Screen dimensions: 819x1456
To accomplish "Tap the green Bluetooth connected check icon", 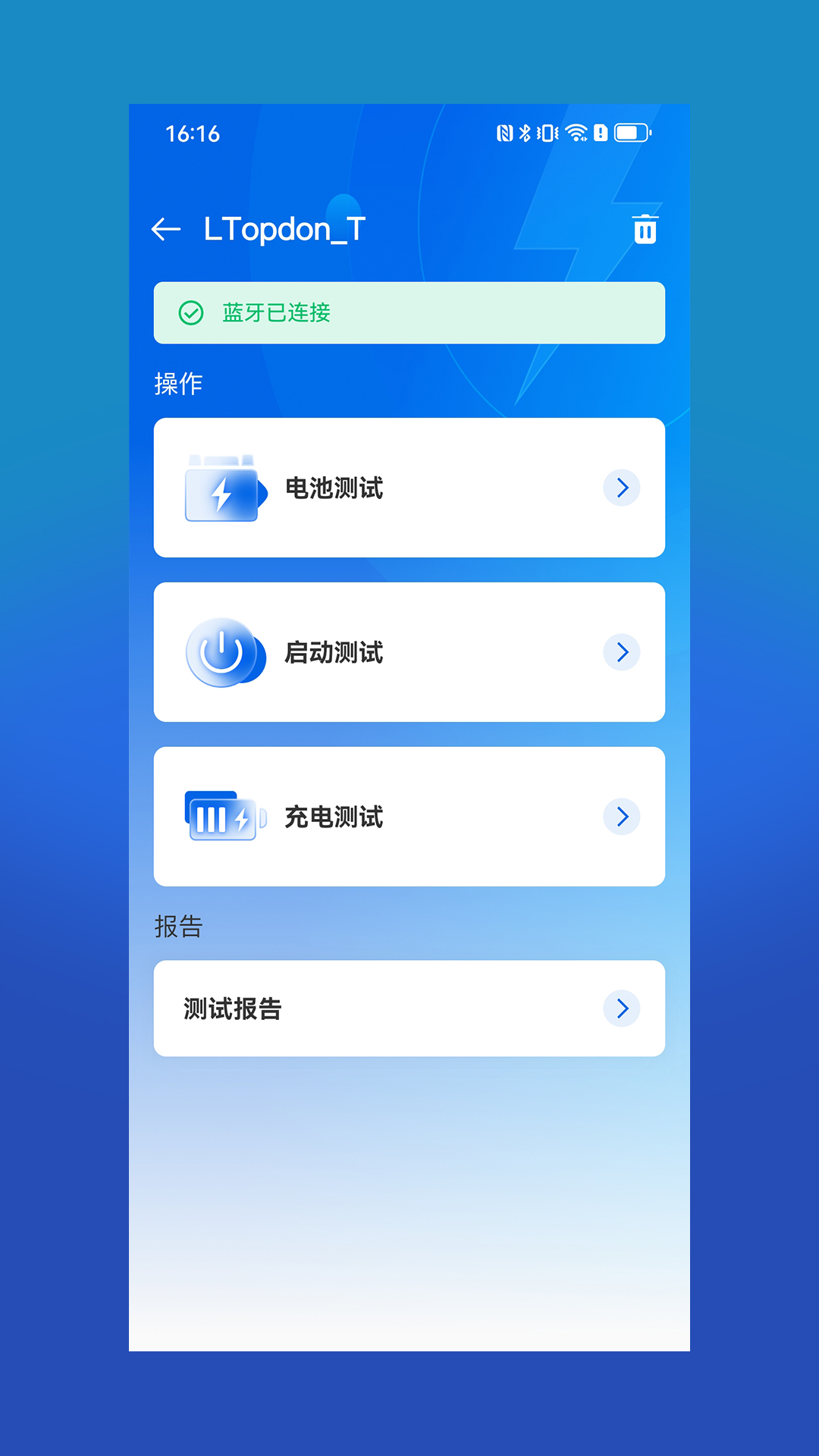I will pos(192,312).
